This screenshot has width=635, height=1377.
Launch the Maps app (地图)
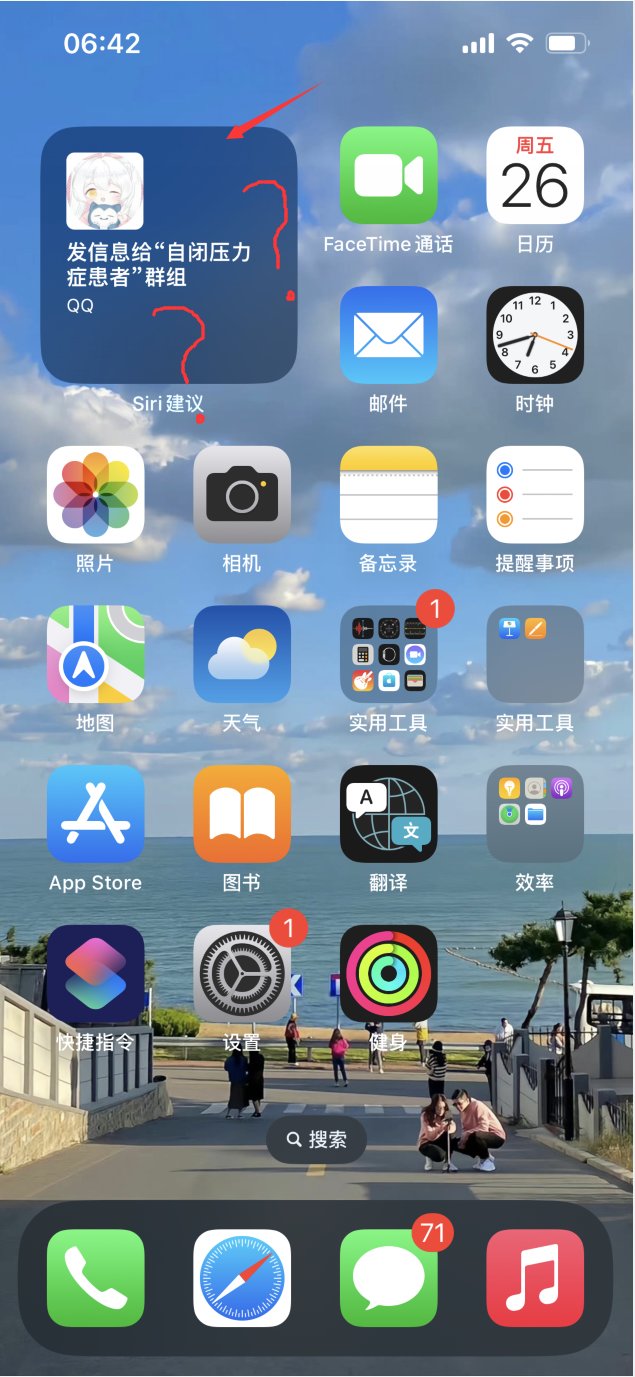tap(95, 654)
